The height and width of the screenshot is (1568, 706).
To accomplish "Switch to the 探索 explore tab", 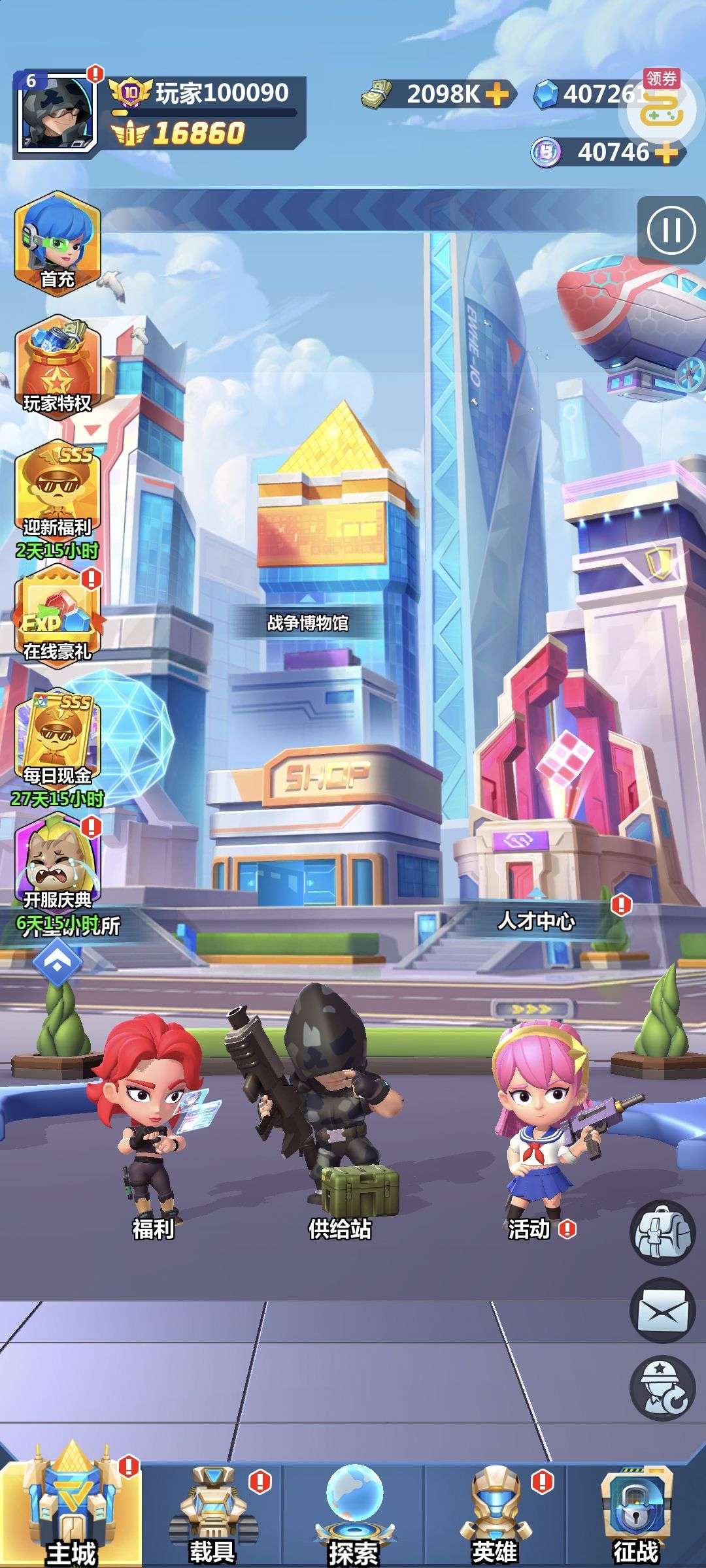I will [353, 1516].
